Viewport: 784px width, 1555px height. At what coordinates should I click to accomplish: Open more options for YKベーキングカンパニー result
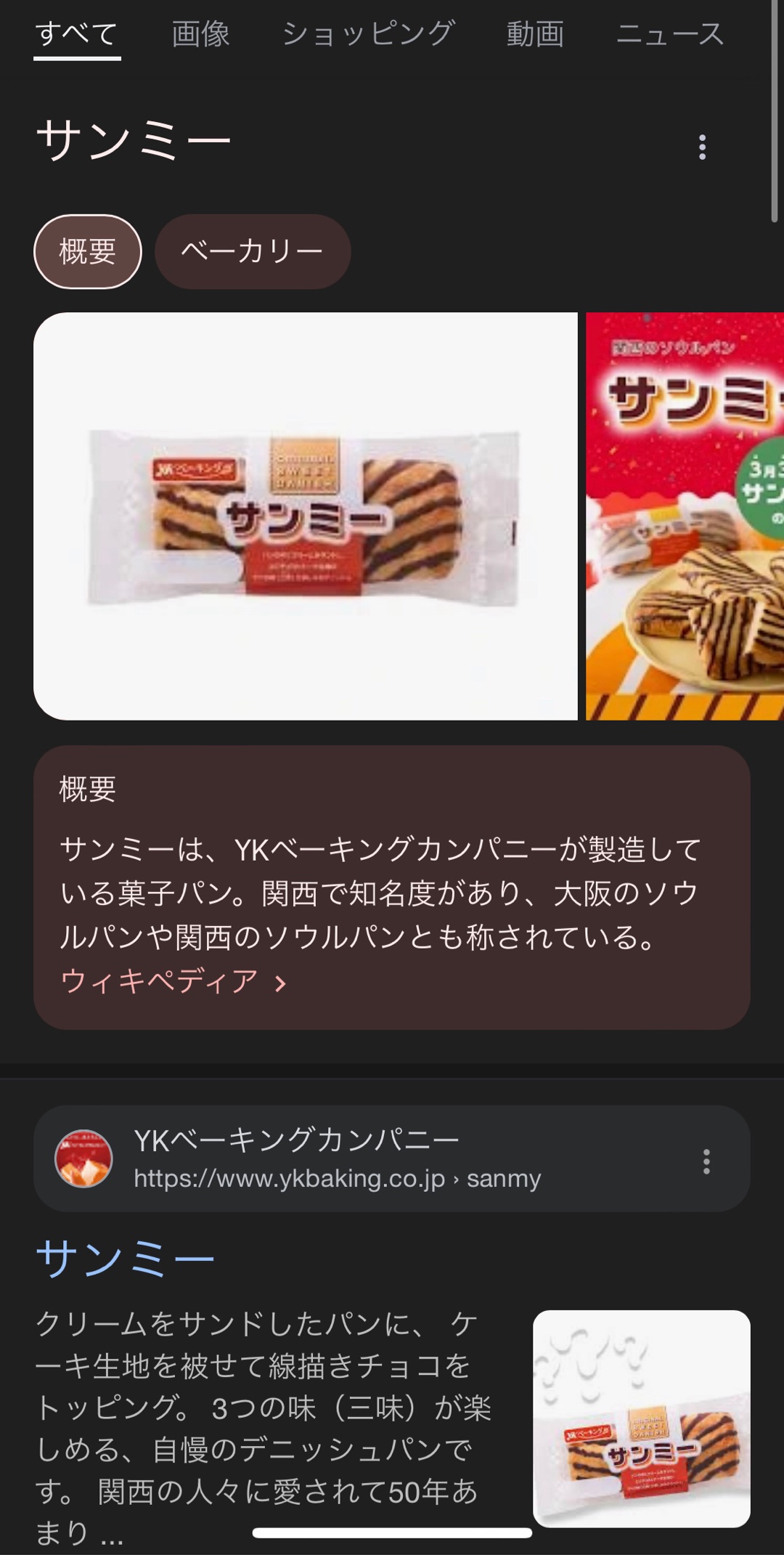point(706,1161)
